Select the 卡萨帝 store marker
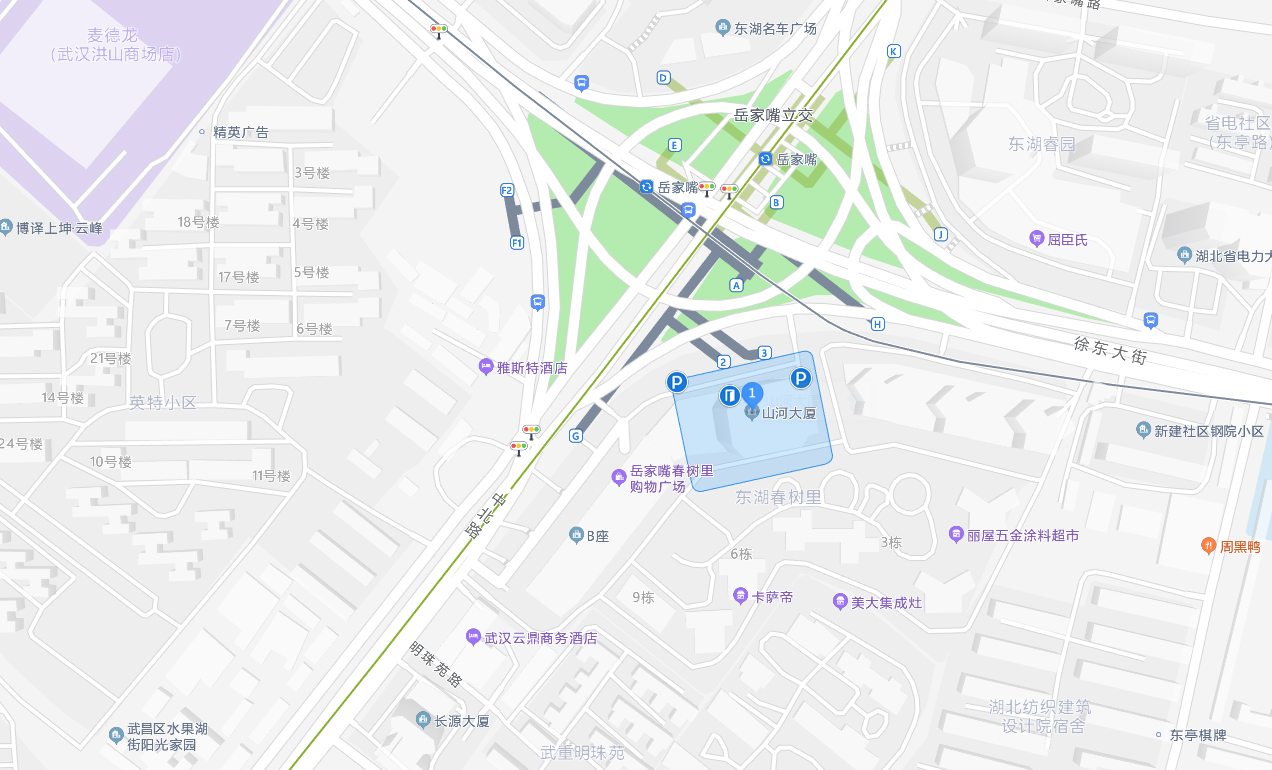The image size is (1272, 770). tap(740, 596)
